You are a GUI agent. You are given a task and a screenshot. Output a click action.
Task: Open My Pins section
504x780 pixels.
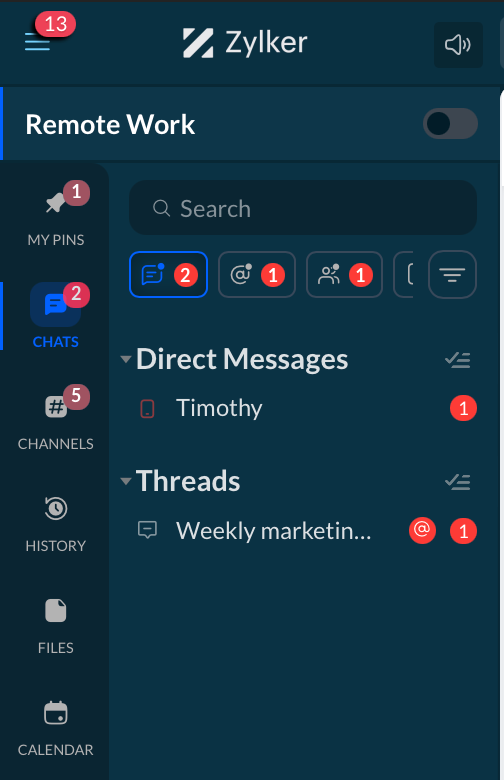[x=55, y=215]
